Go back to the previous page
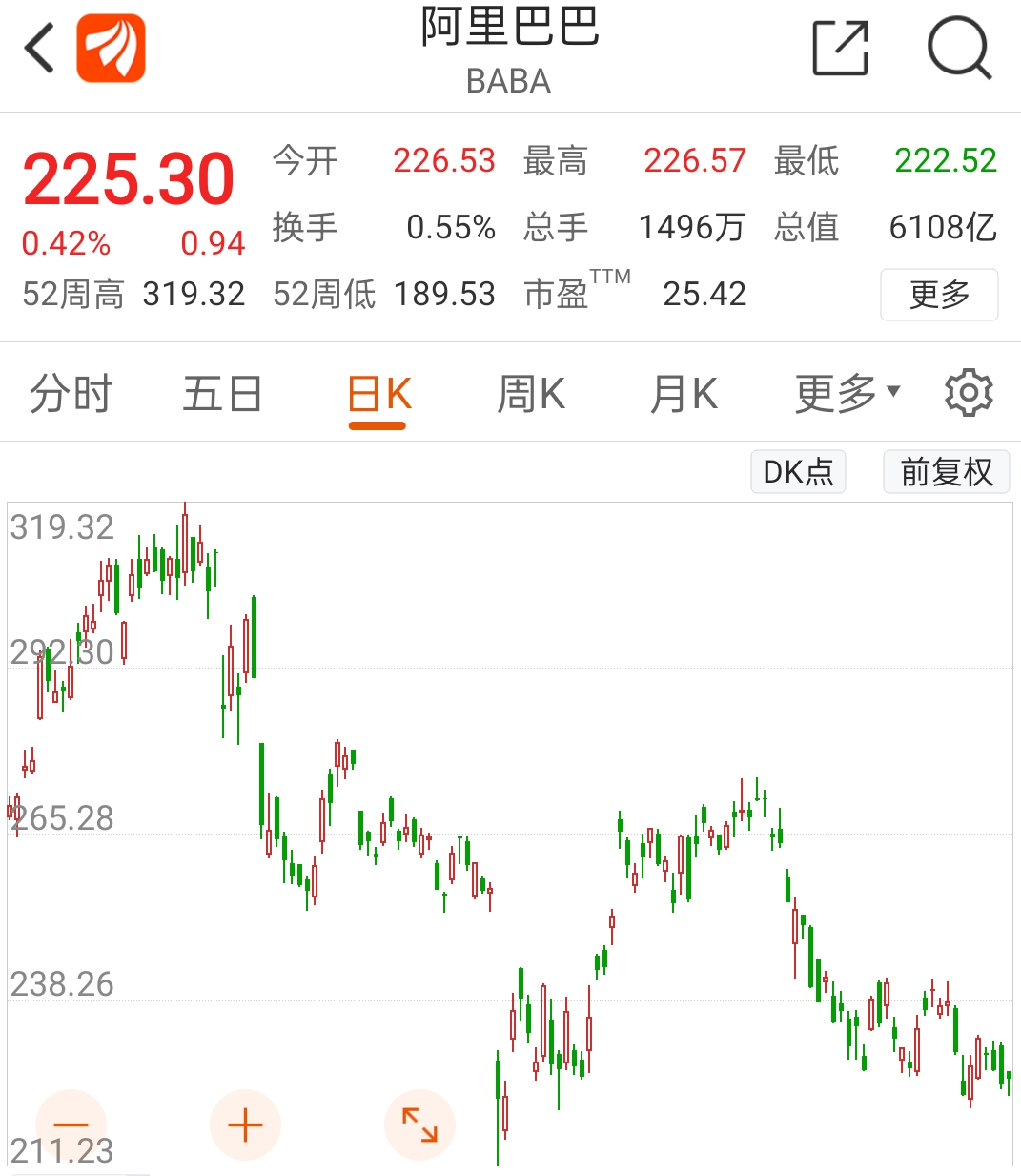The image size is (1021, 1176). (x=40, y=49)
